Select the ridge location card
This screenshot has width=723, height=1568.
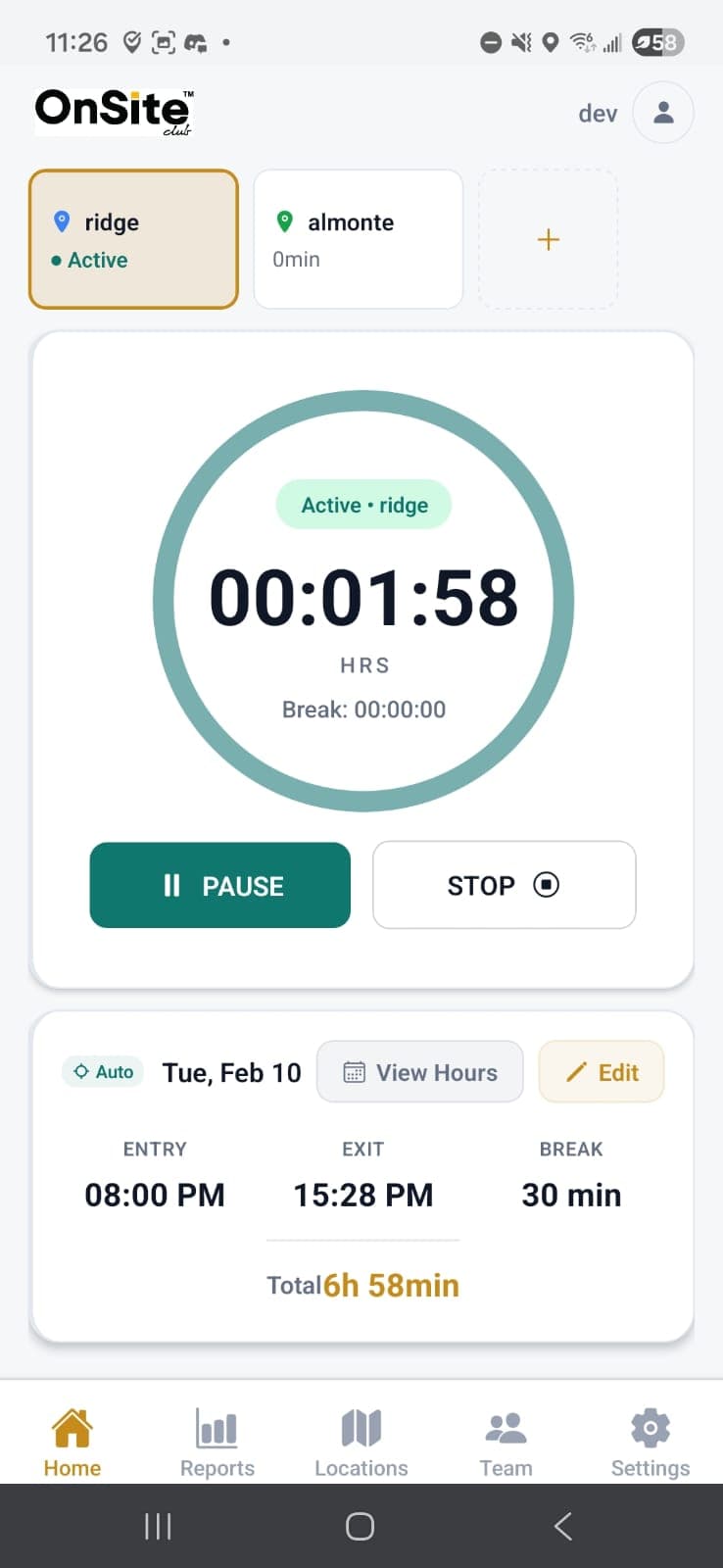tap(133, 240)
